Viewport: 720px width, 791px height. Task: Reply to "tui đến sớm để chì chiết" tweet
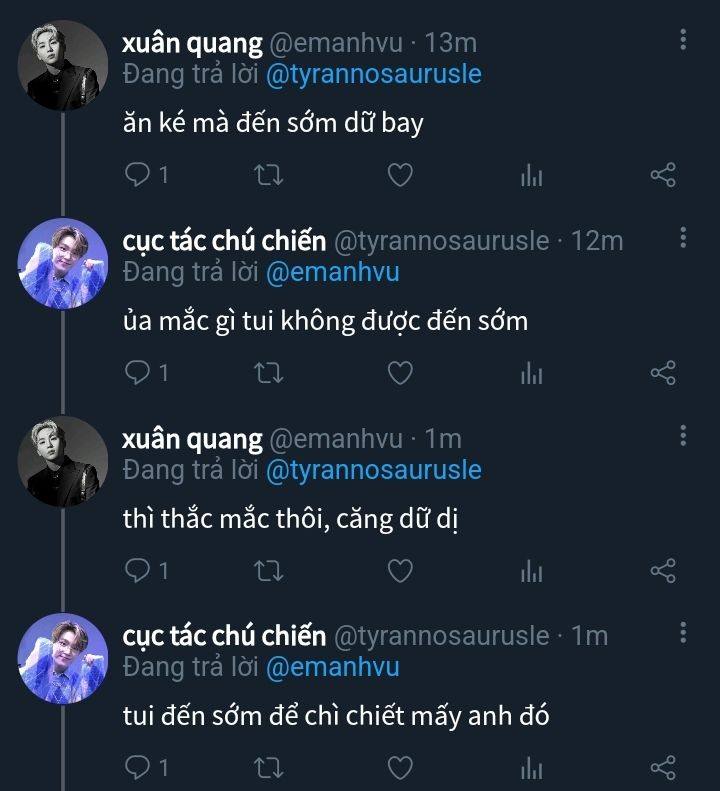(138, 768)
